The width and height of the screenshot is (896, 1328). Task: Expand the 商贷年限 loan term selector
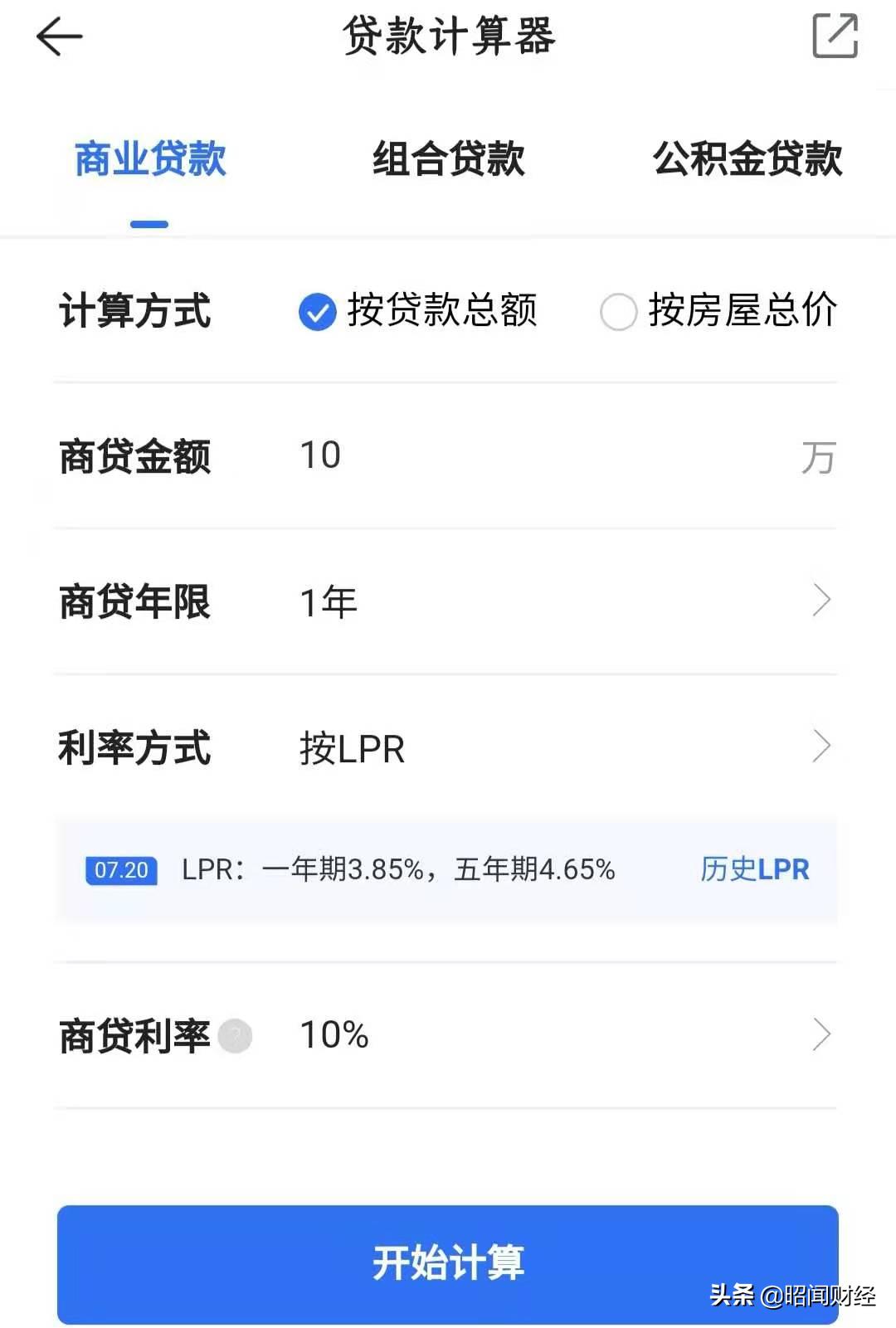820,599
